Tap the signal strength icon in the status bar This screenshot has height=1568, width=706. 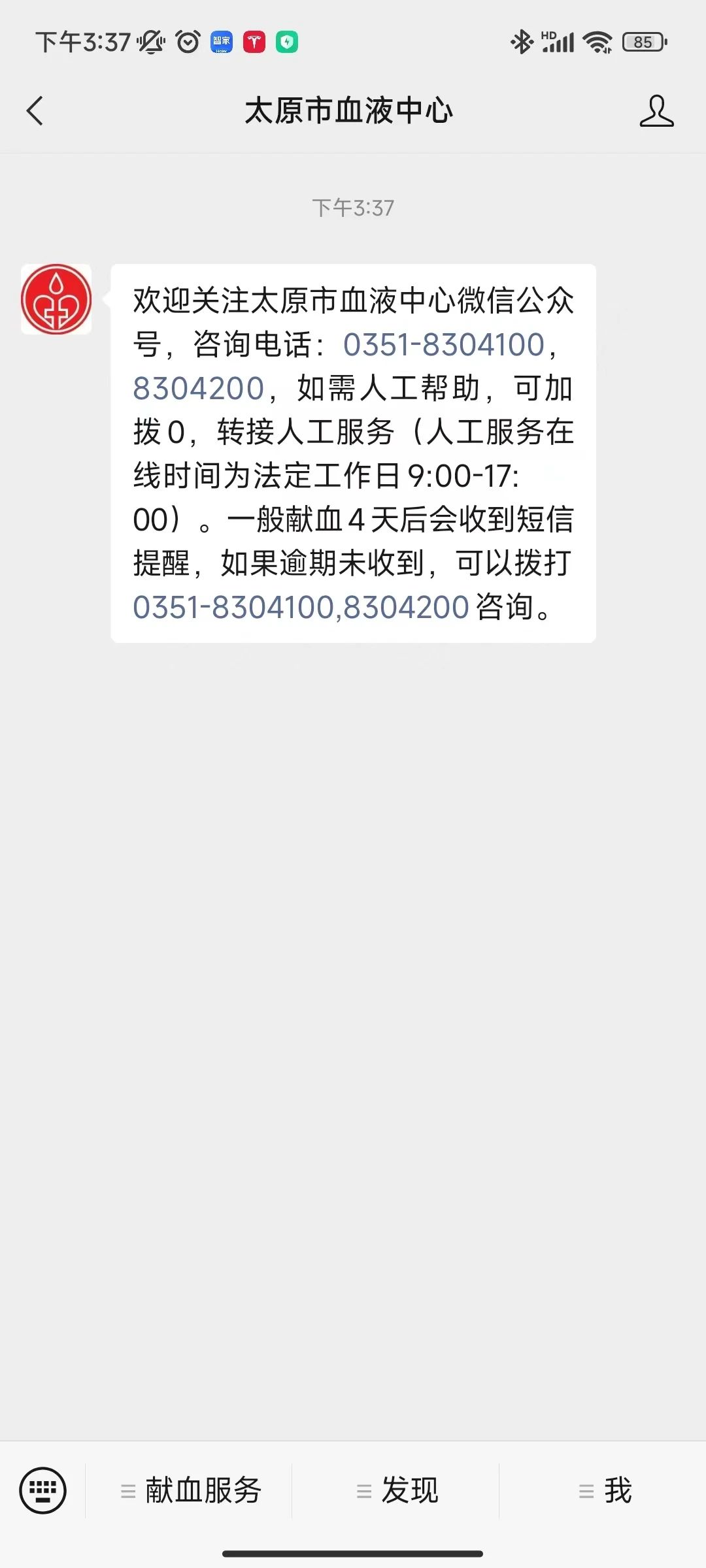click(559, 41)
